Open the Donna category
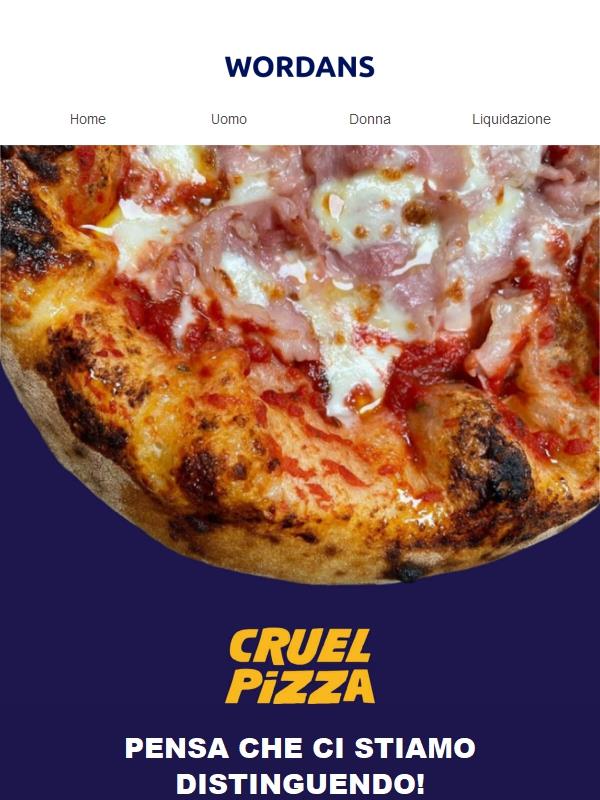600x800 pixels. (x=370, y=119)
